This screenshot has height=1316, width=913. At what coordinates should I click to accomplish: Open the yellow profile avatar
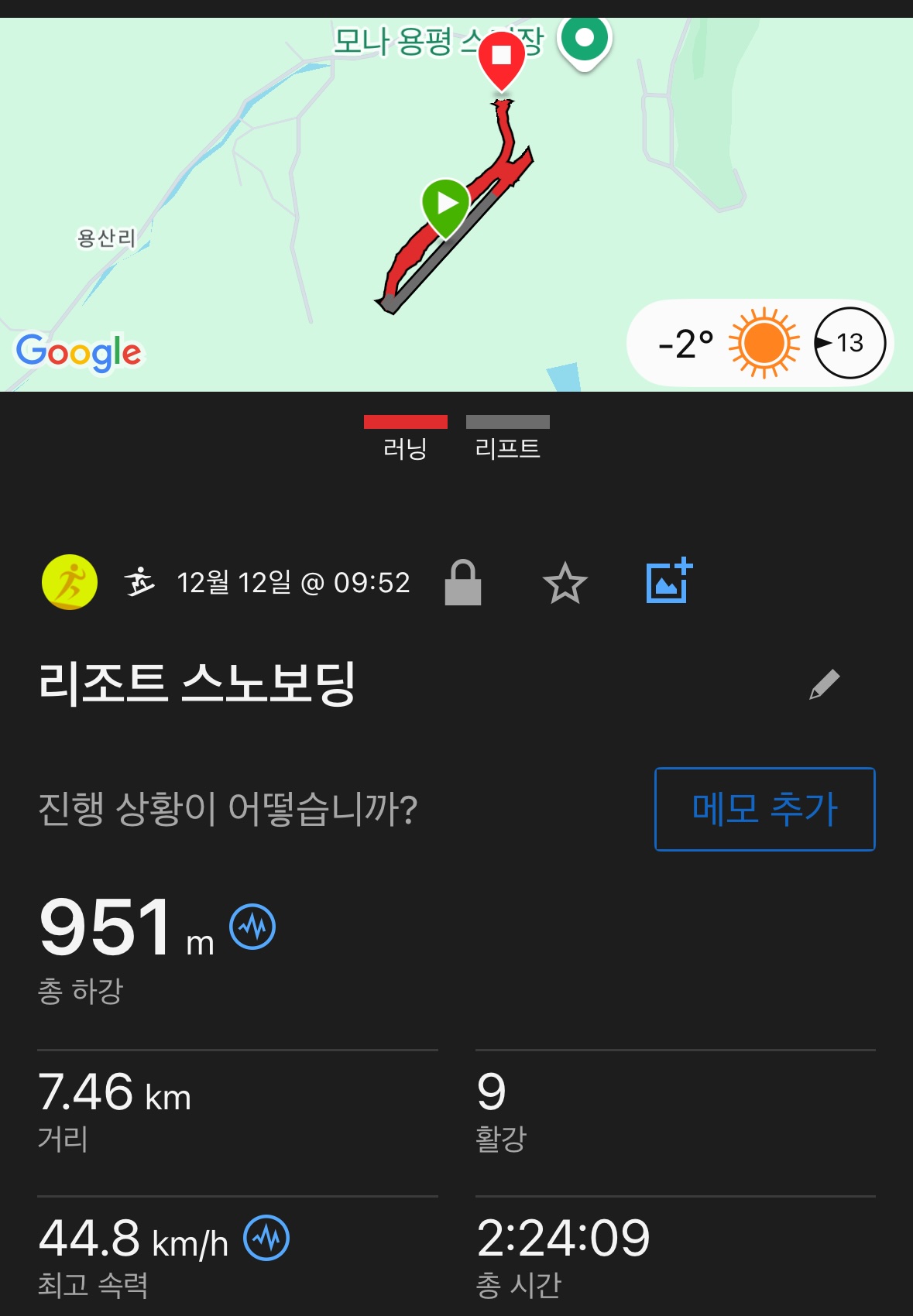70,582
